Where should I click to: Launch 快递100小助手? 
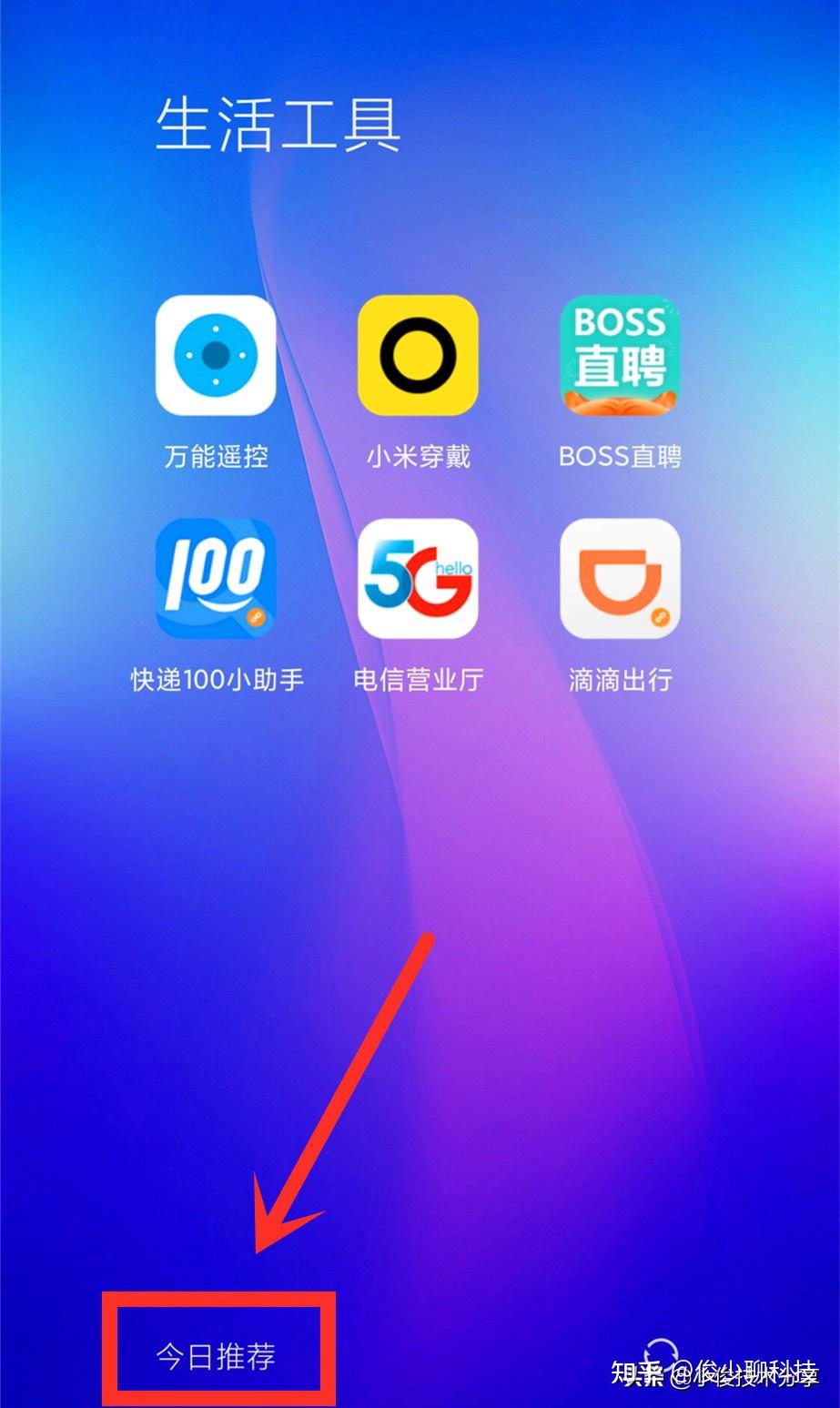pos(216,579)
